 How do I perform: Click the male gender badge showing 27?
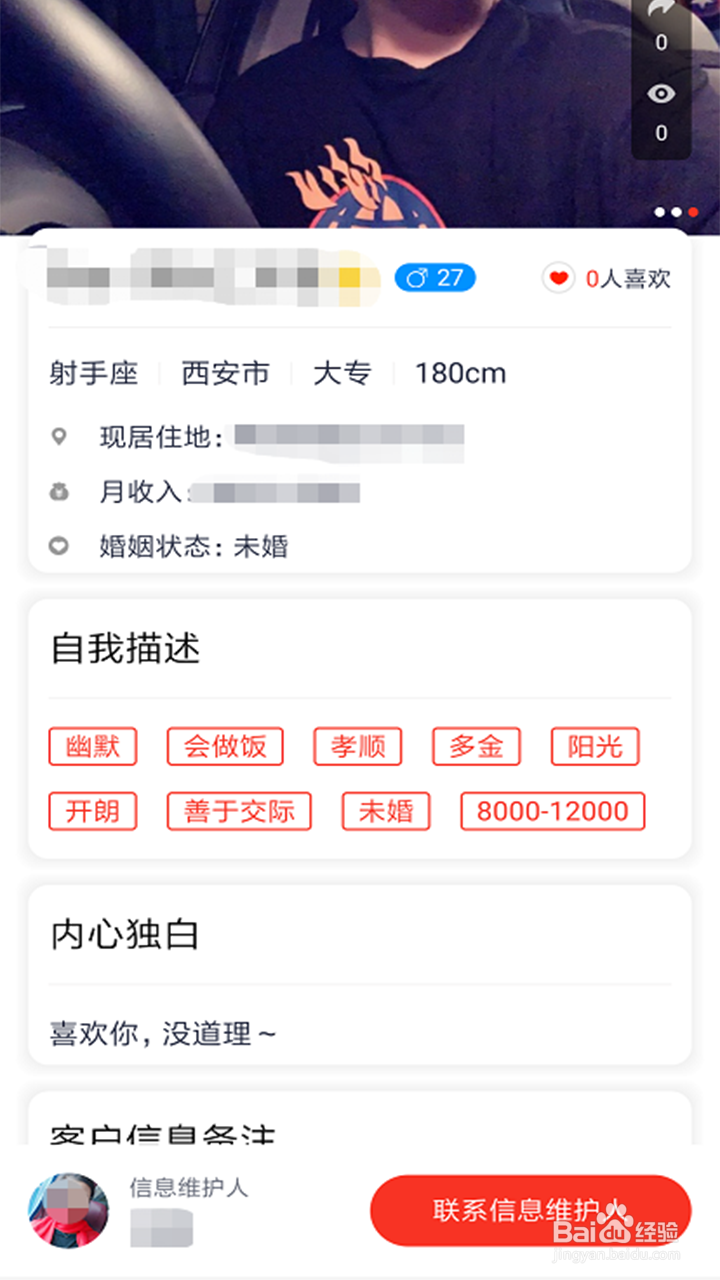434,277
